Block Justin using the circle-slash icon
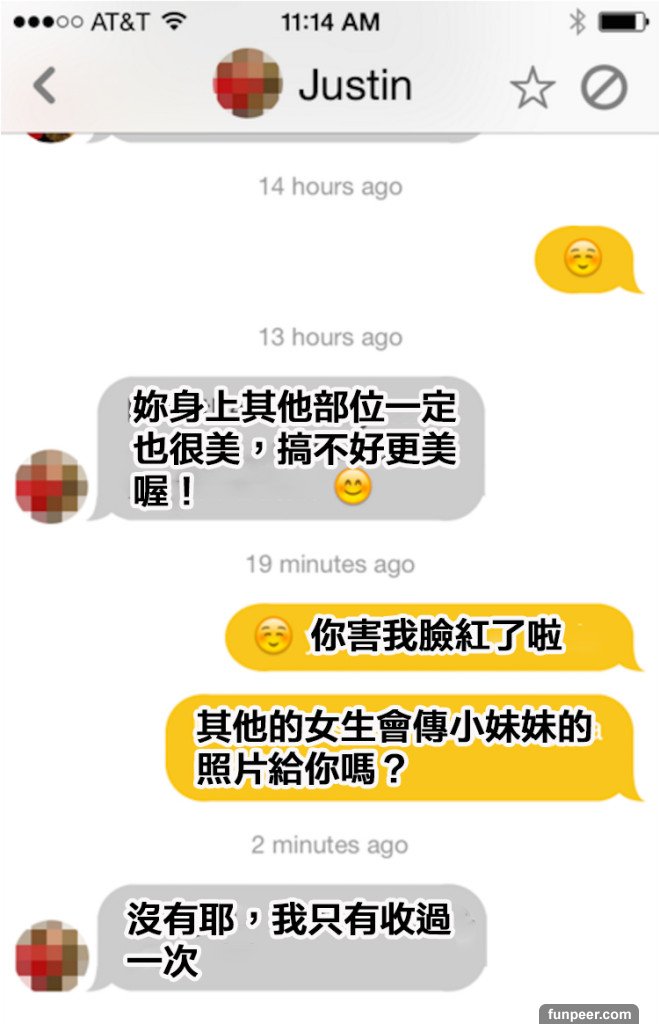 click(604, 88)
